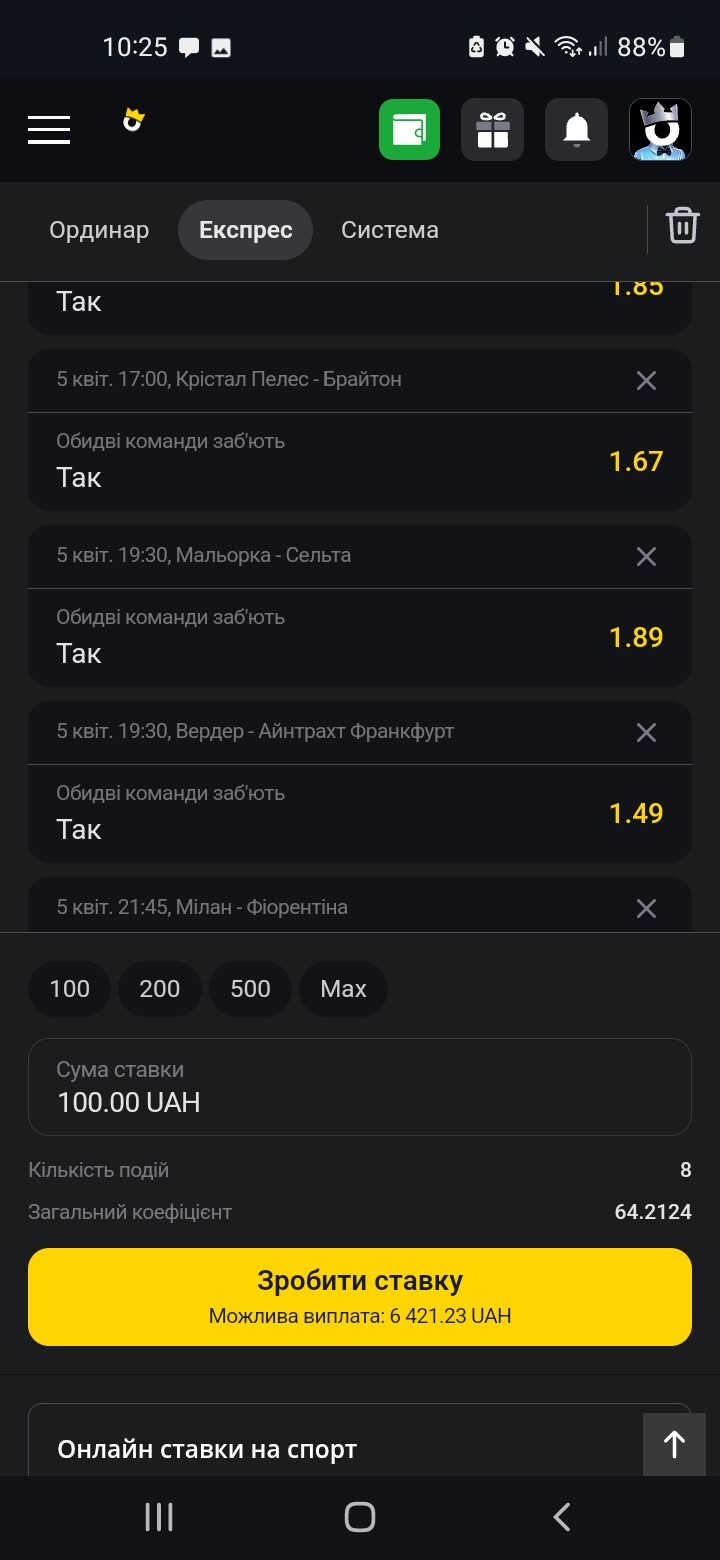720x1560 pixels.
Task: Remove the Мілан - Фіорентіна bet
Action: click(646, 908)
